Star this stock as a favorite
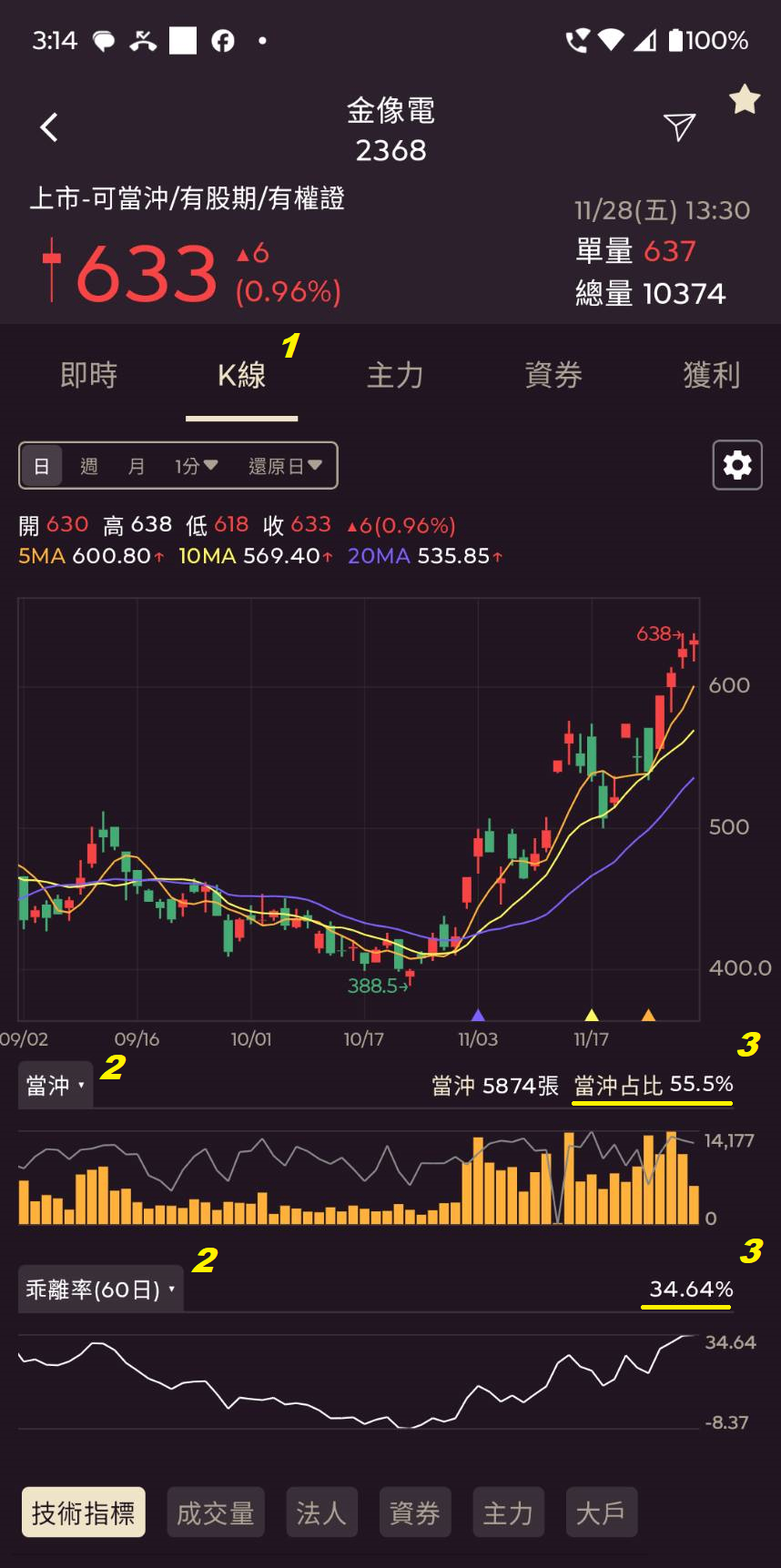Viewport: 781px width, 1568px height. [x=744, y=100]
